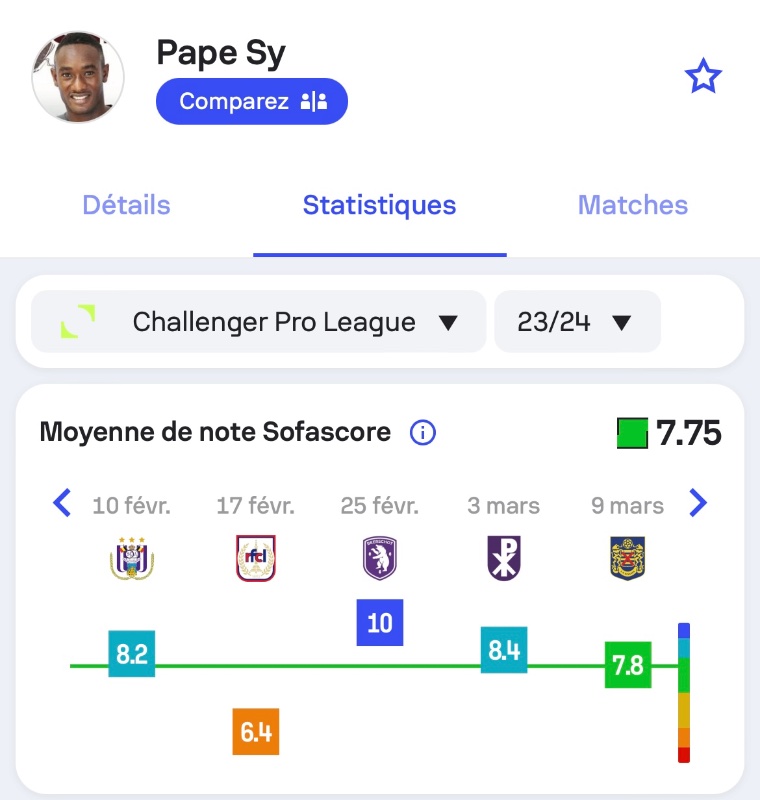This screenshot has width=760, height=800.
Task: Go to later matches with right arrow
Action: coord(698,503)
